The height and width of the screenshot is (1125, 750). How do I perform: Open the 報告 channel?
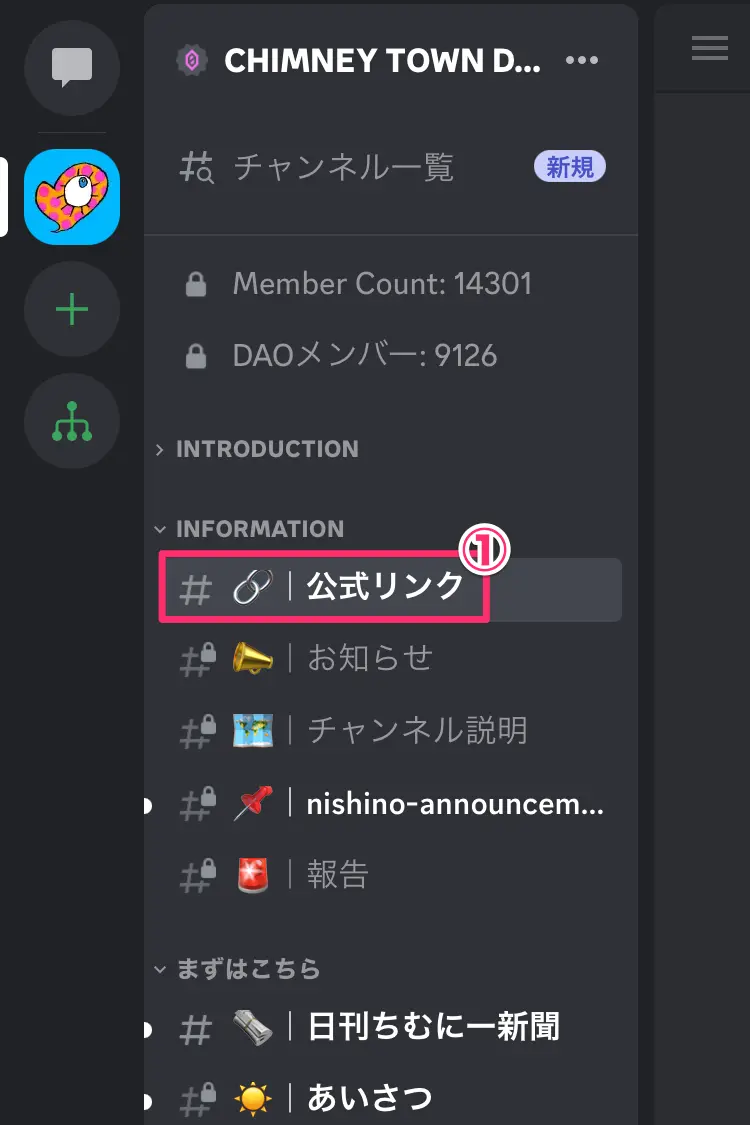[x=338, y=875]
